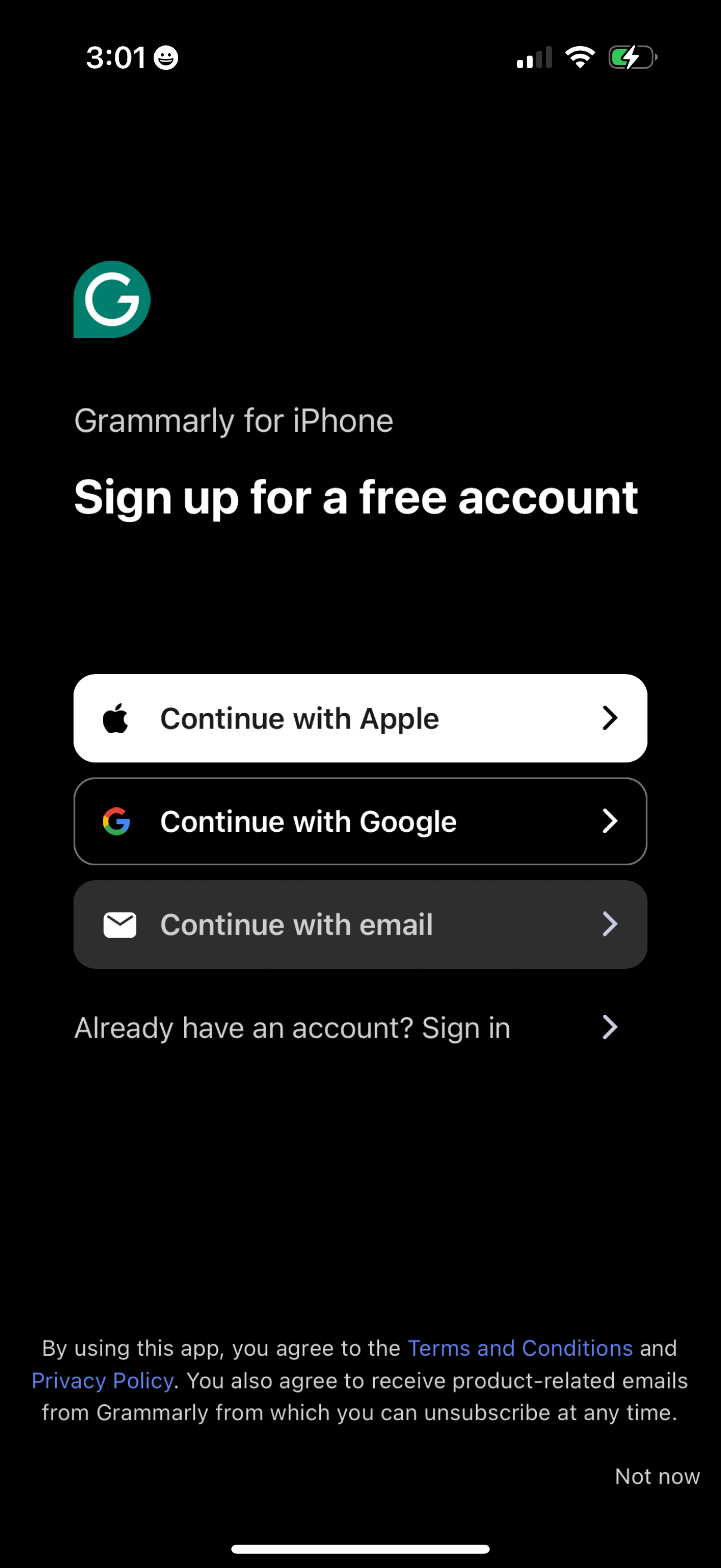This screenshot has width=721, height=1568.
Task: Continue with Apple to sign up
Action: click(x=360, y=718)
